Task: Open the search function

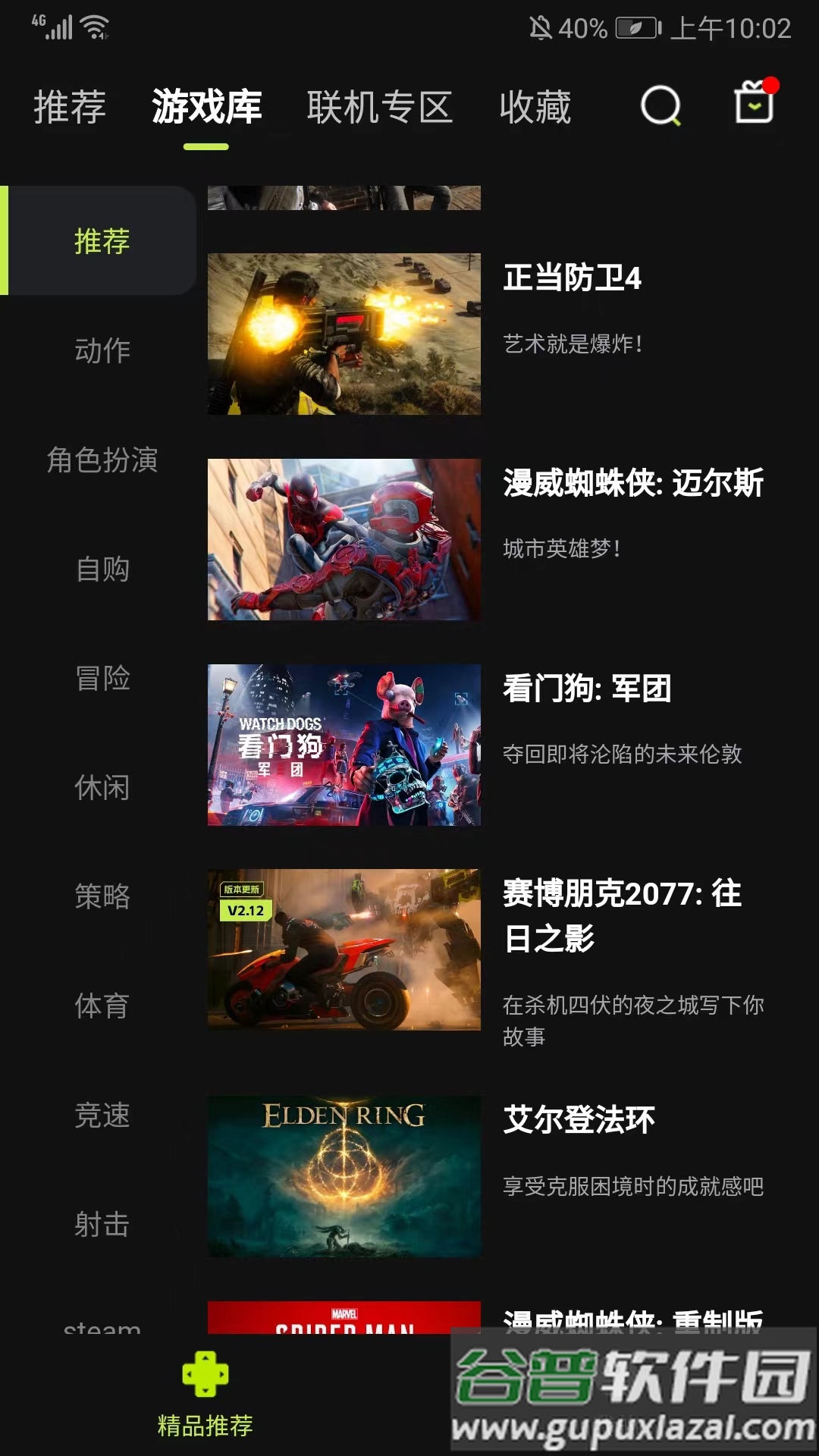Action: click(661, 106)
